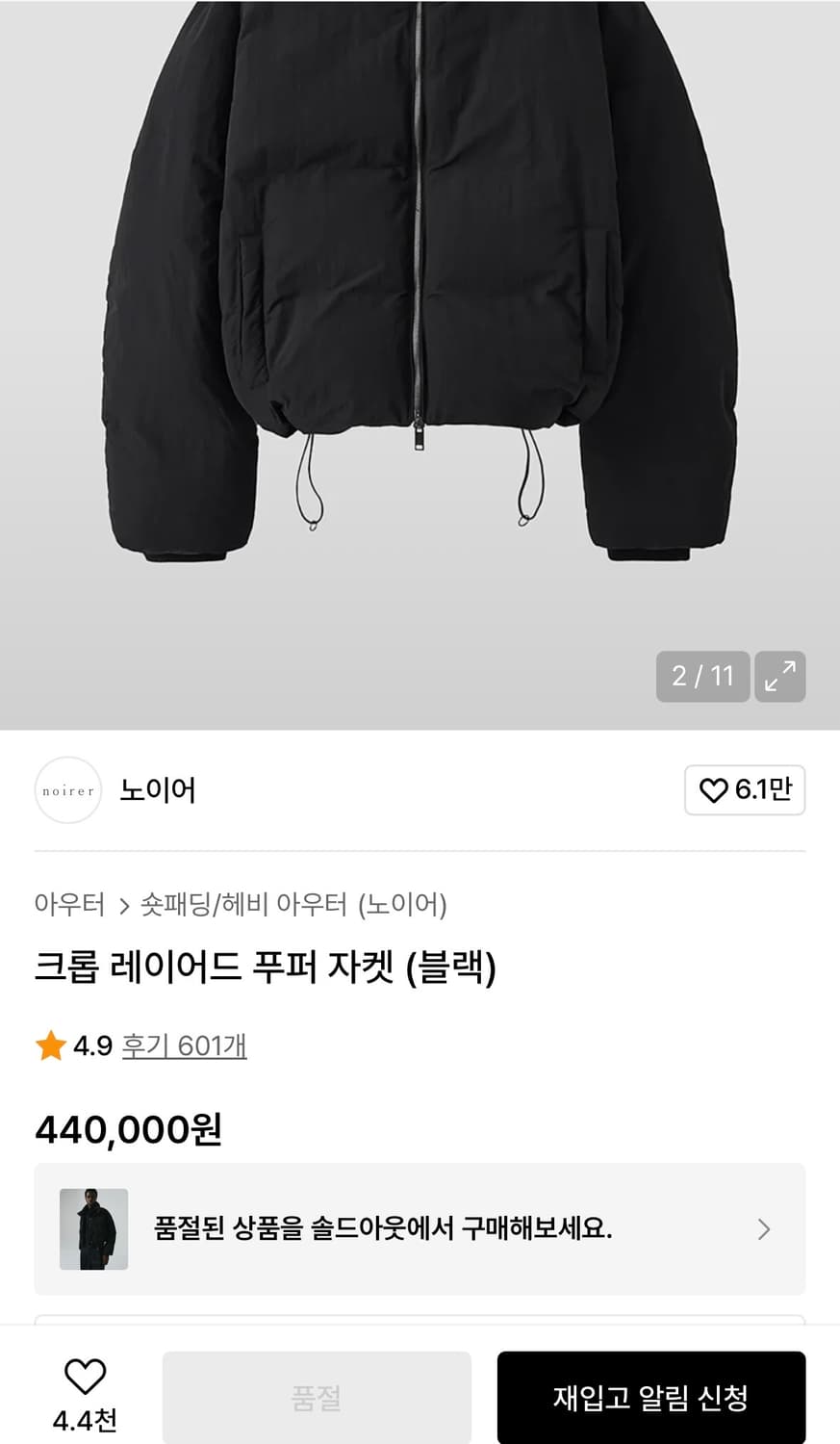Select the noirer brand logo circle

67,789
